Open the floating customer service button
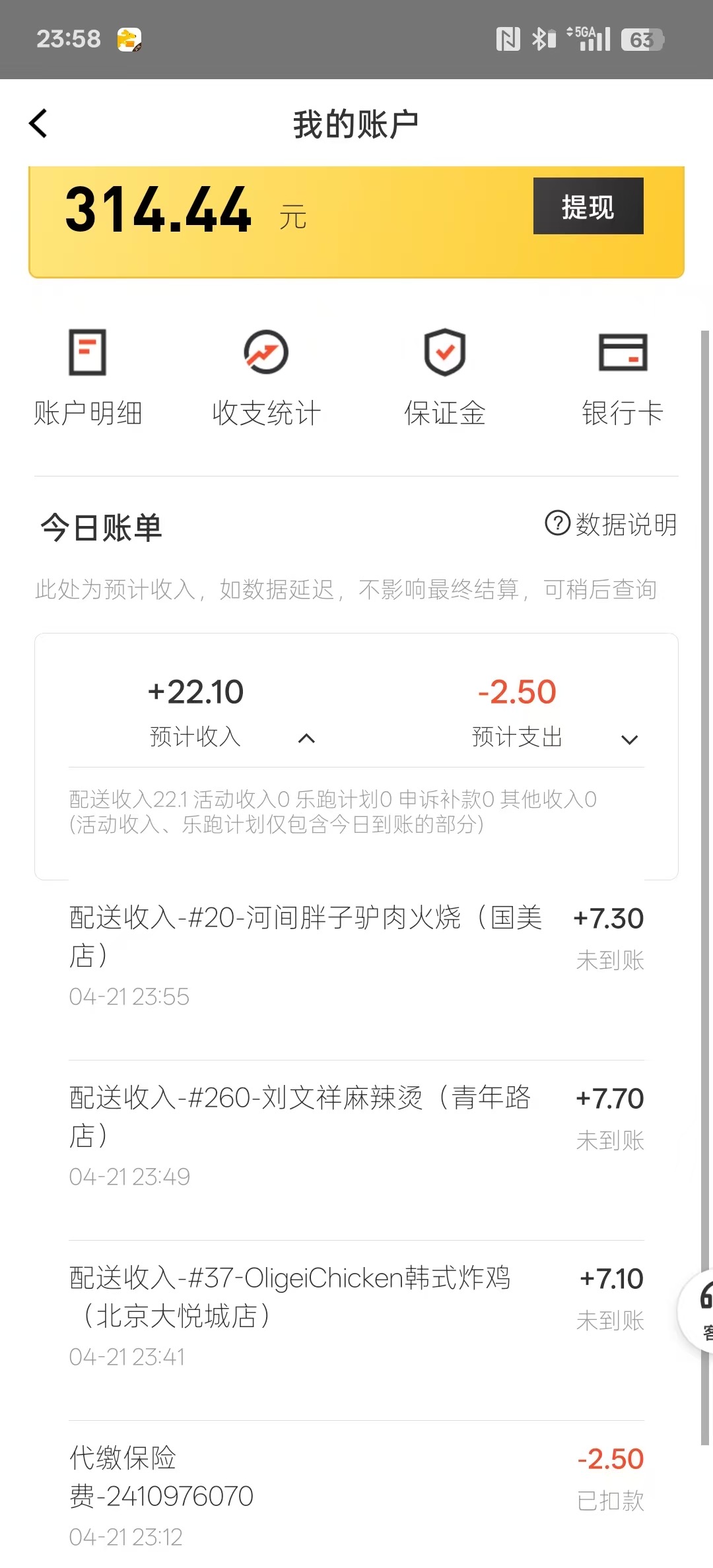Viewport: 713px width, 1568px height. point(697,1312)
